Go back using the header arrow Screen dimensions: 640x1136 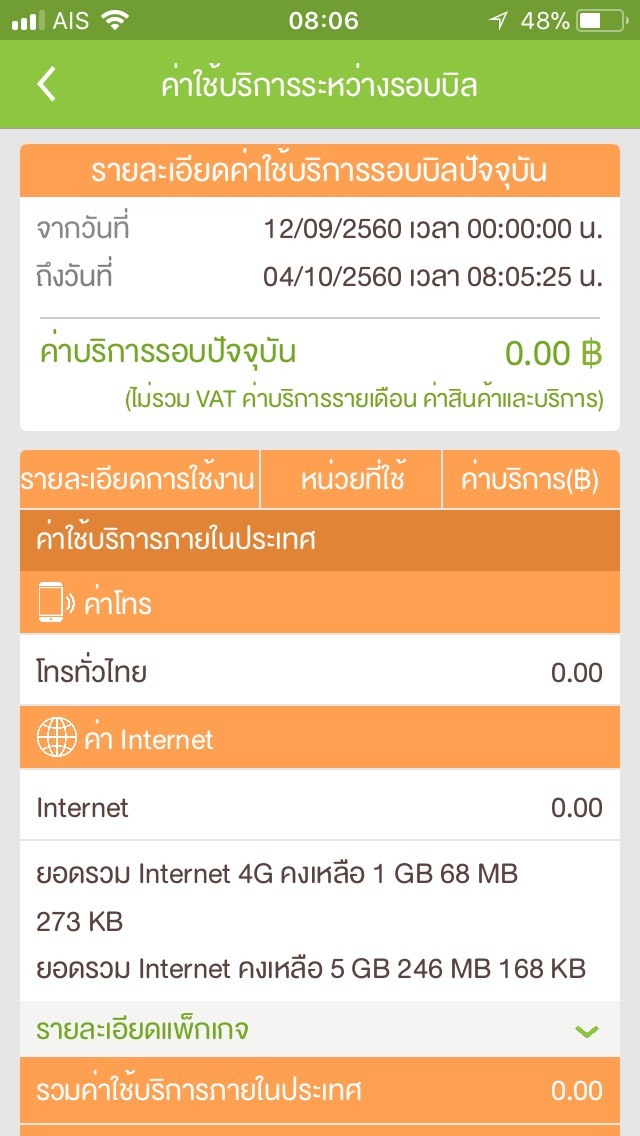(x=47, y=84)
